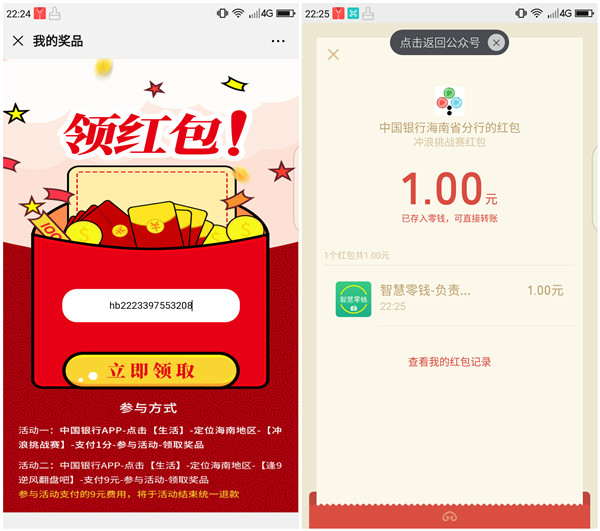The image size is (600, 531).
Task: Open 查看我的红包记录 link
Action: (x=449, y=361)
